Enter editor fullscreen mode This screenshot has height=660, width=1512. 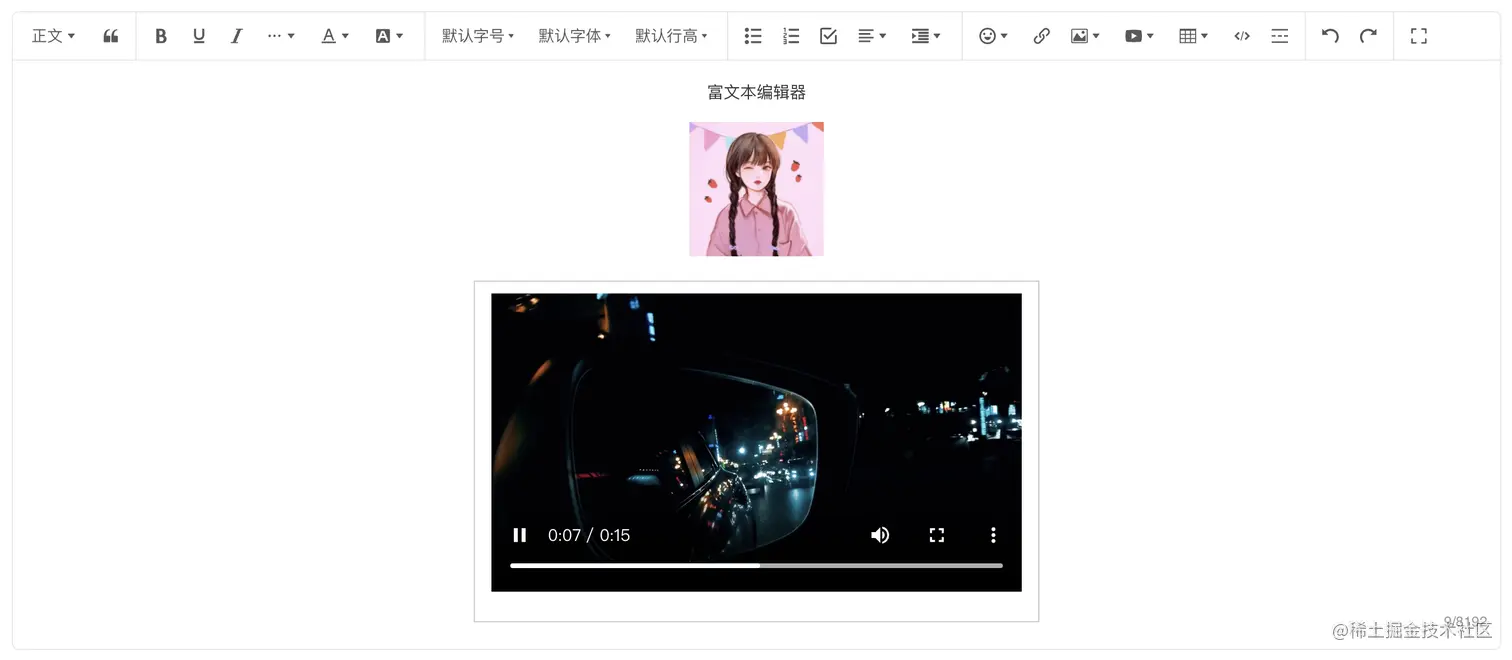pos(1418,36)
